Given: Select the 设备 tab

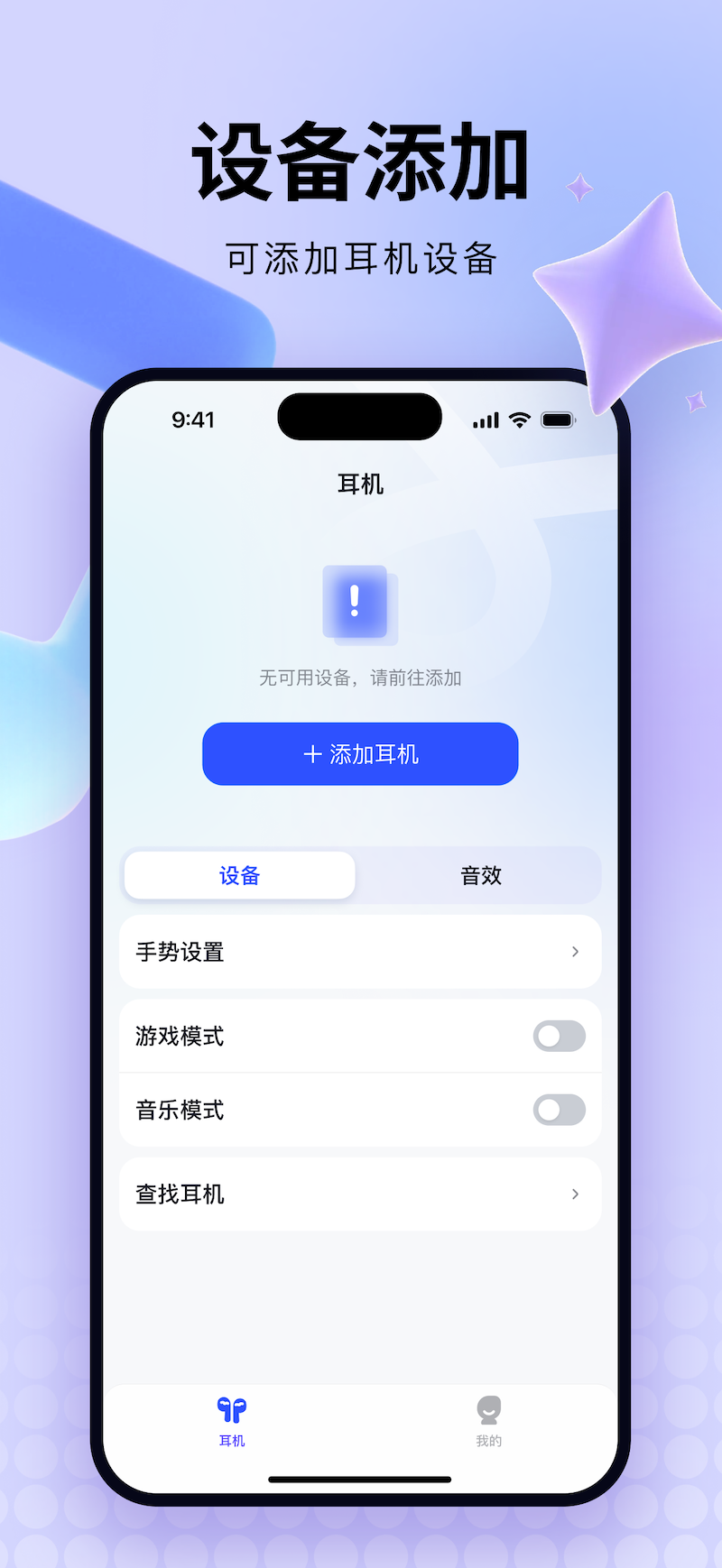Looking at the screenshot, I should pyautogui.click(x=239, y=875).
